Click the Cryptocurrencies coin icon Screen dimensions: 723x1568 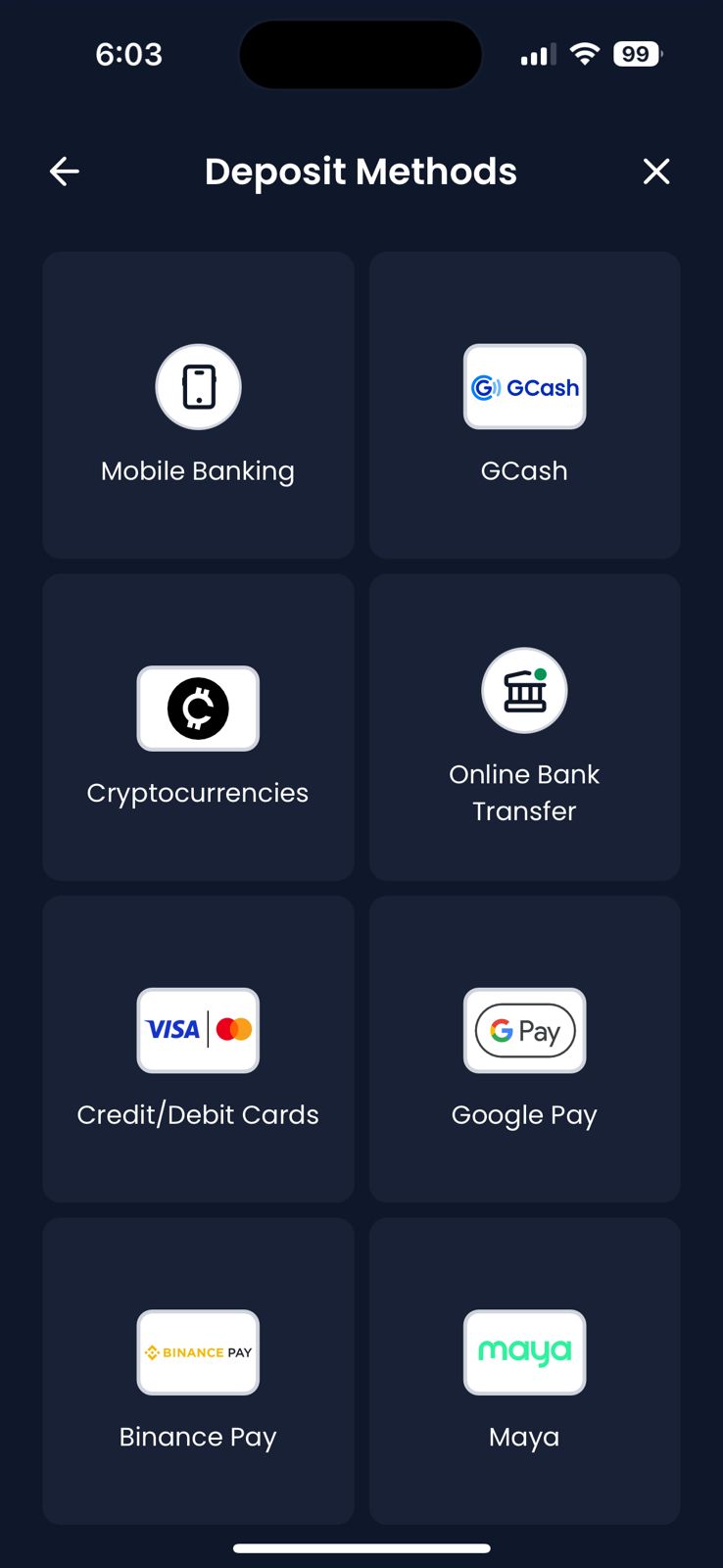click(x=198, y=709)
